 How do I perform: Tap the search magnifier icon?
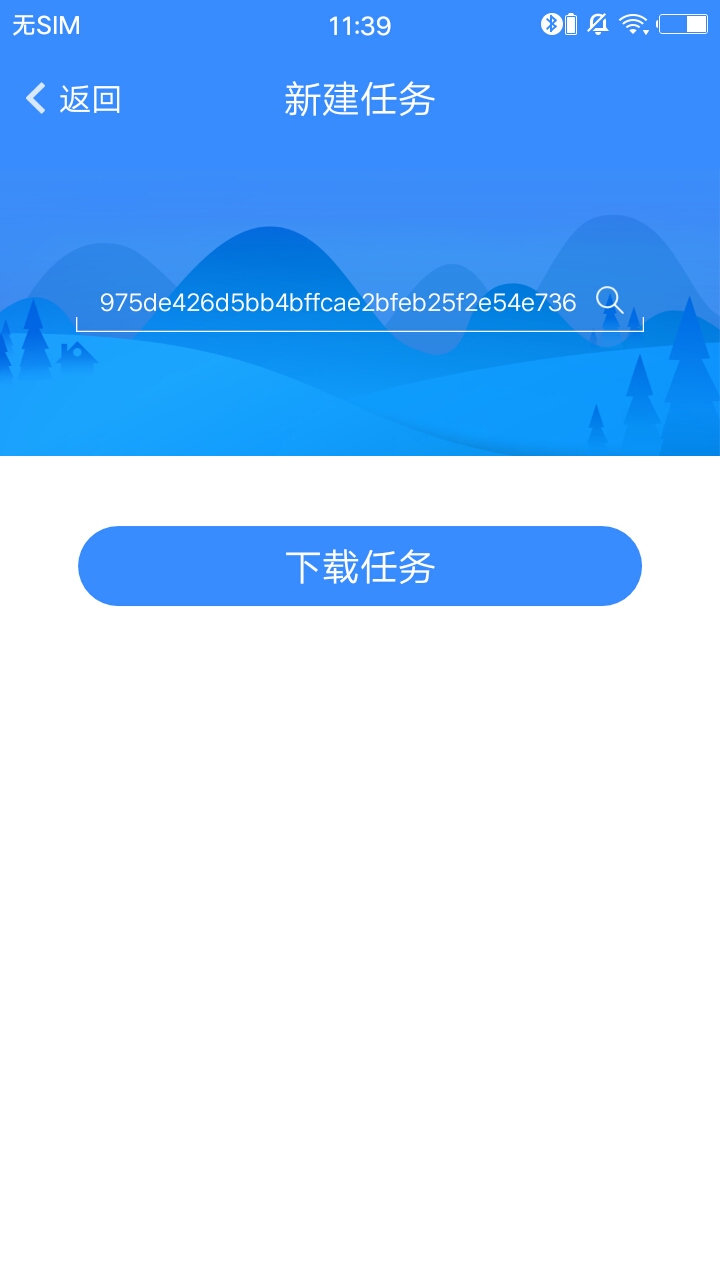610,300
